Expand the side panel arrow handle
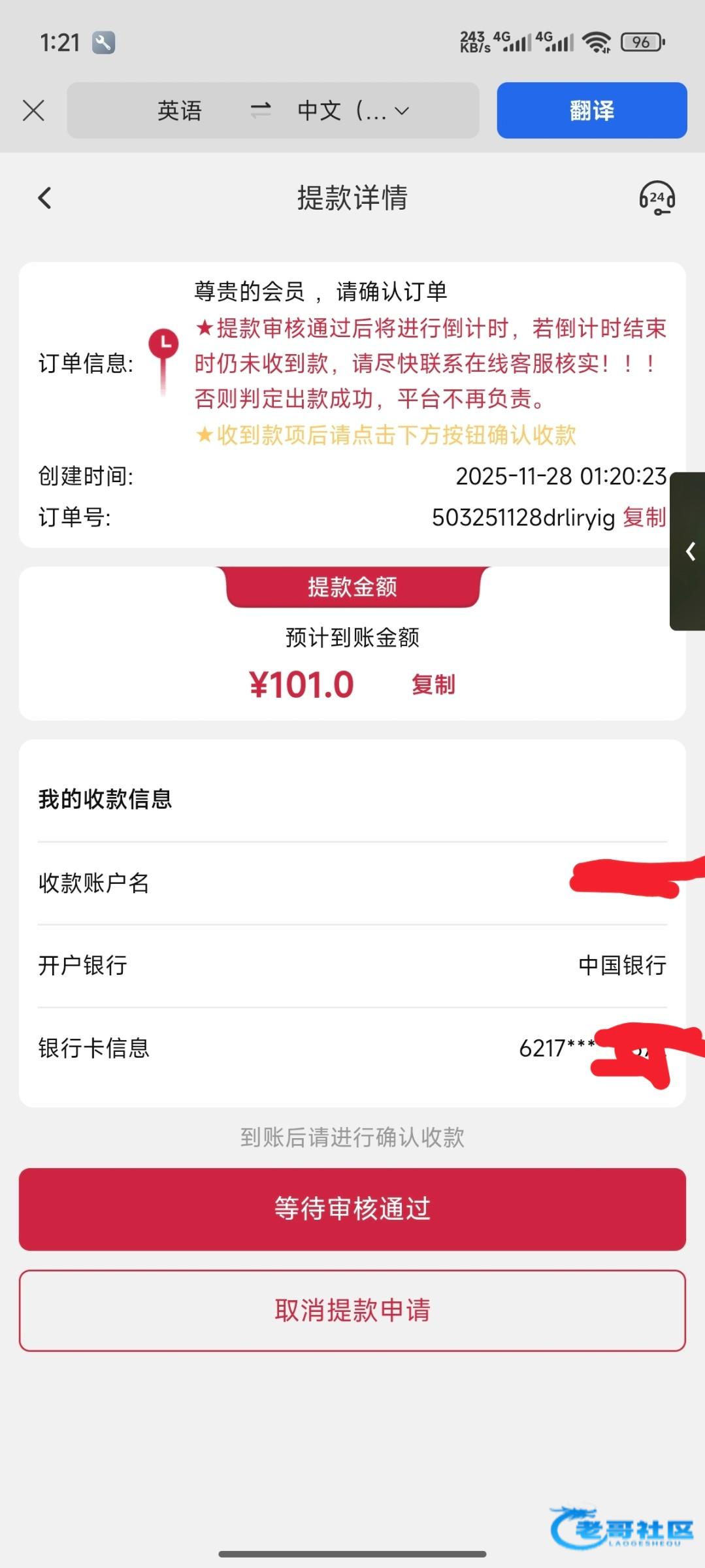705x1568 pixels. click(x=689, y=551)
